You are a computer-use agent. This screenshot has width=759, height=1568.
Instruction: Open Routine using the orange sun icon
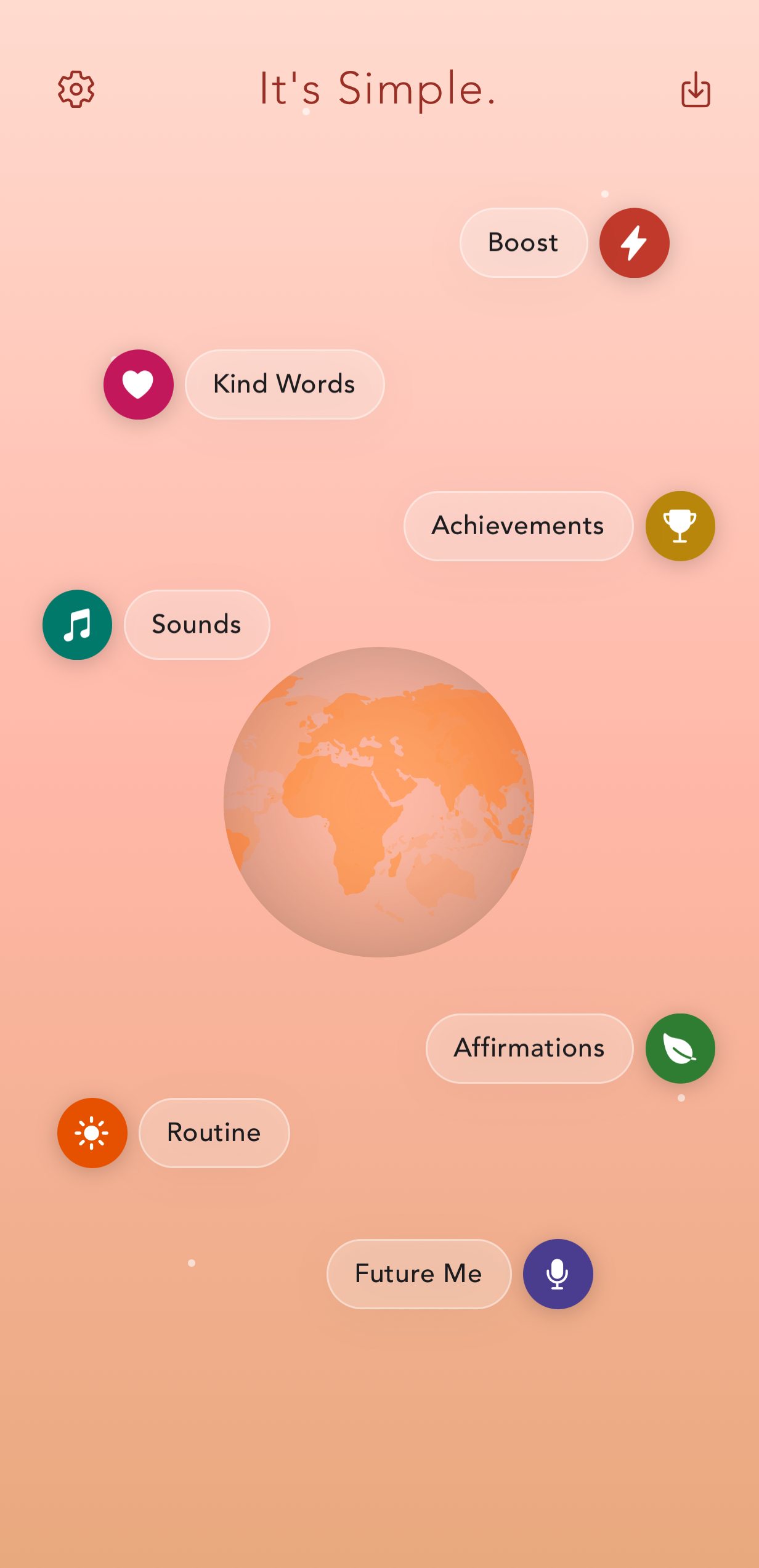[92, 1132]
